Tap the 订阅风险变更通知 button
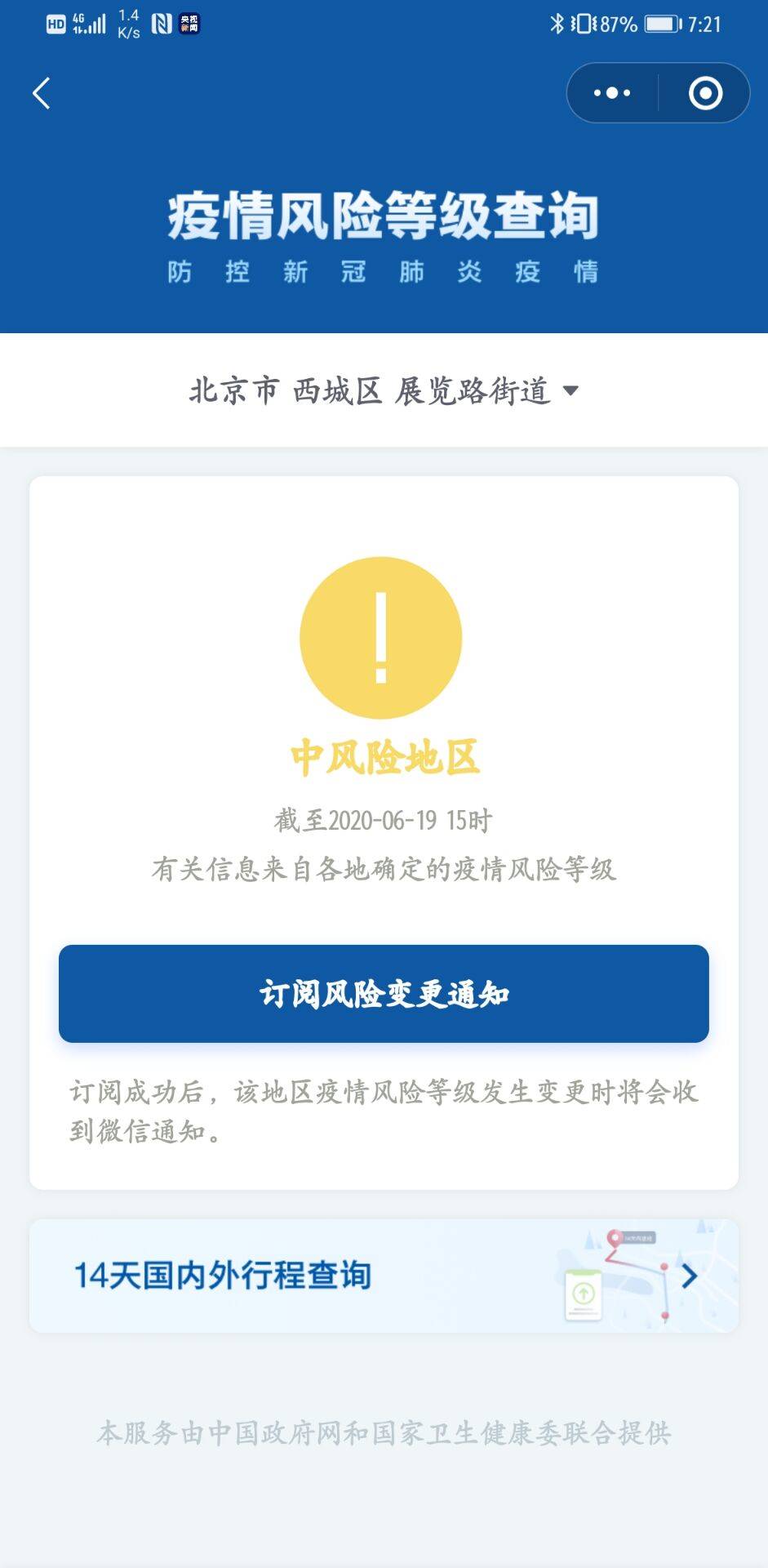This screenshot has height=1568, width=768. 384,993
